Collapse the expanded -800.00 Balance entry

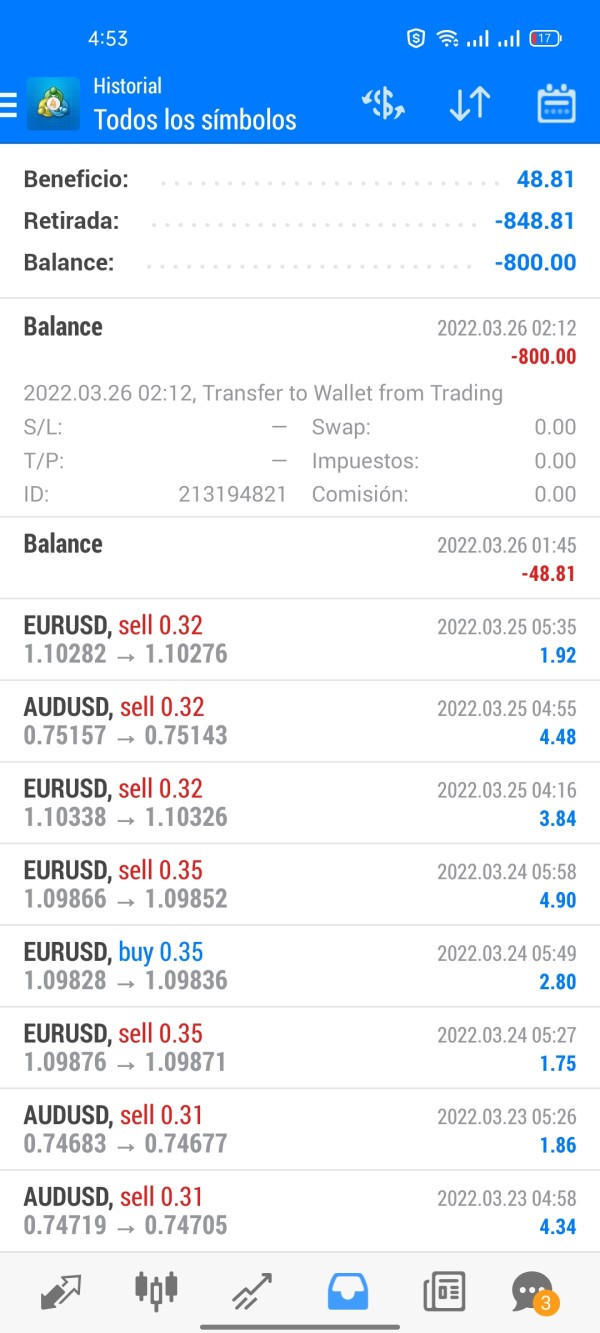pyautogui.click(x=300, y=341)
